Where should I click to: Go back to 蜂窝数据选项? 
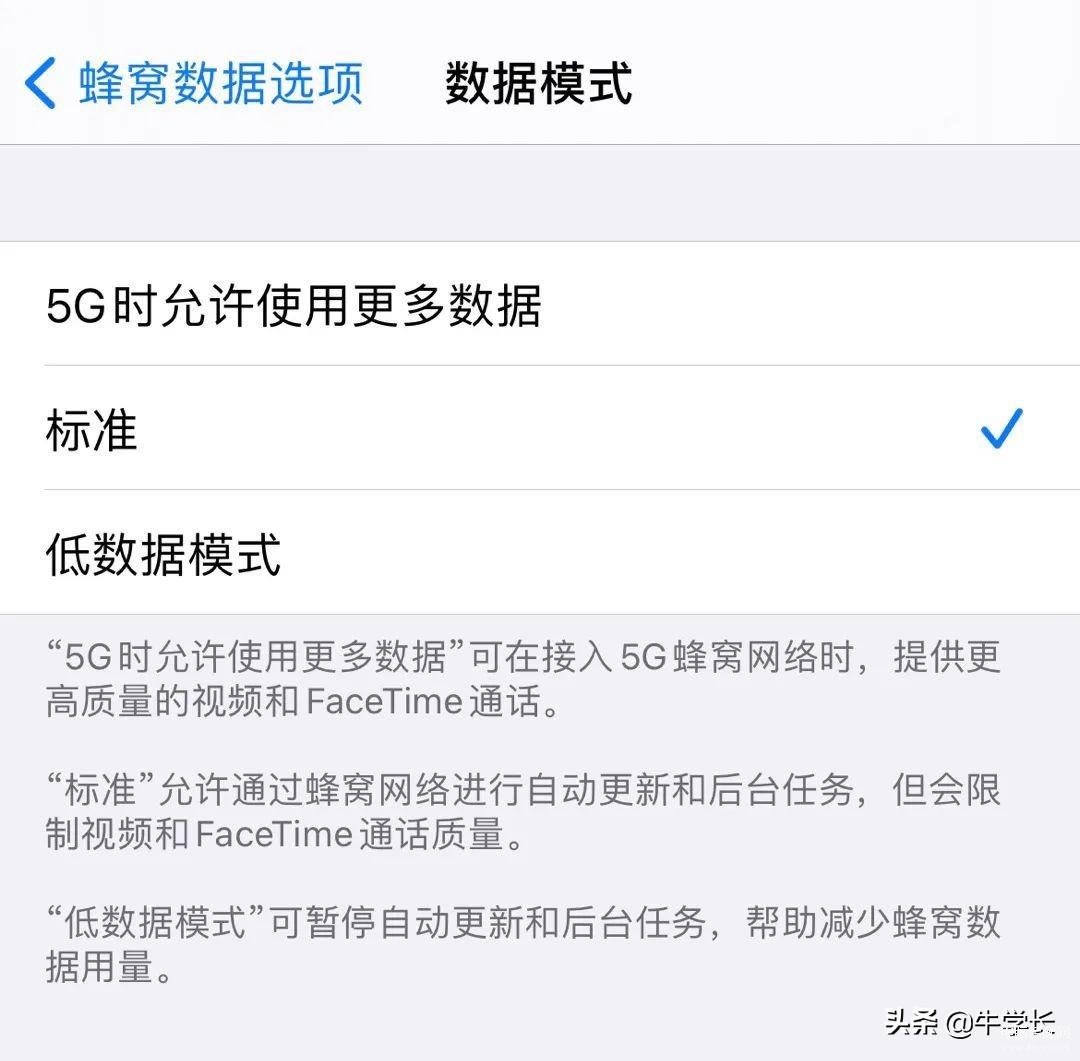pos(195,83)
